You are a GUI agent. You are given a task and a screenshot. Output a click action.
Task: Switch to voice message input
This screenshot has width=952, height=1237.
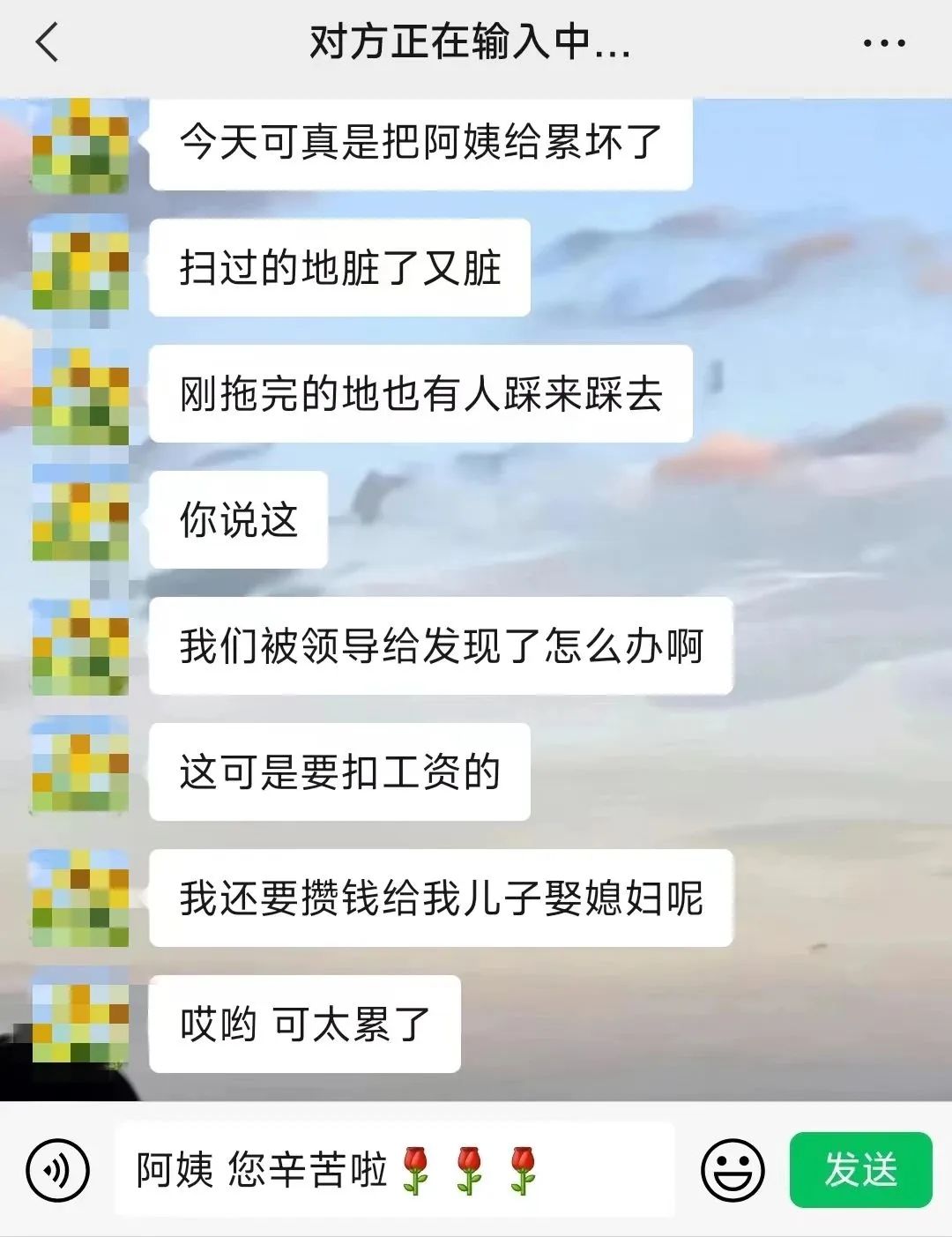coord(58,1170)
